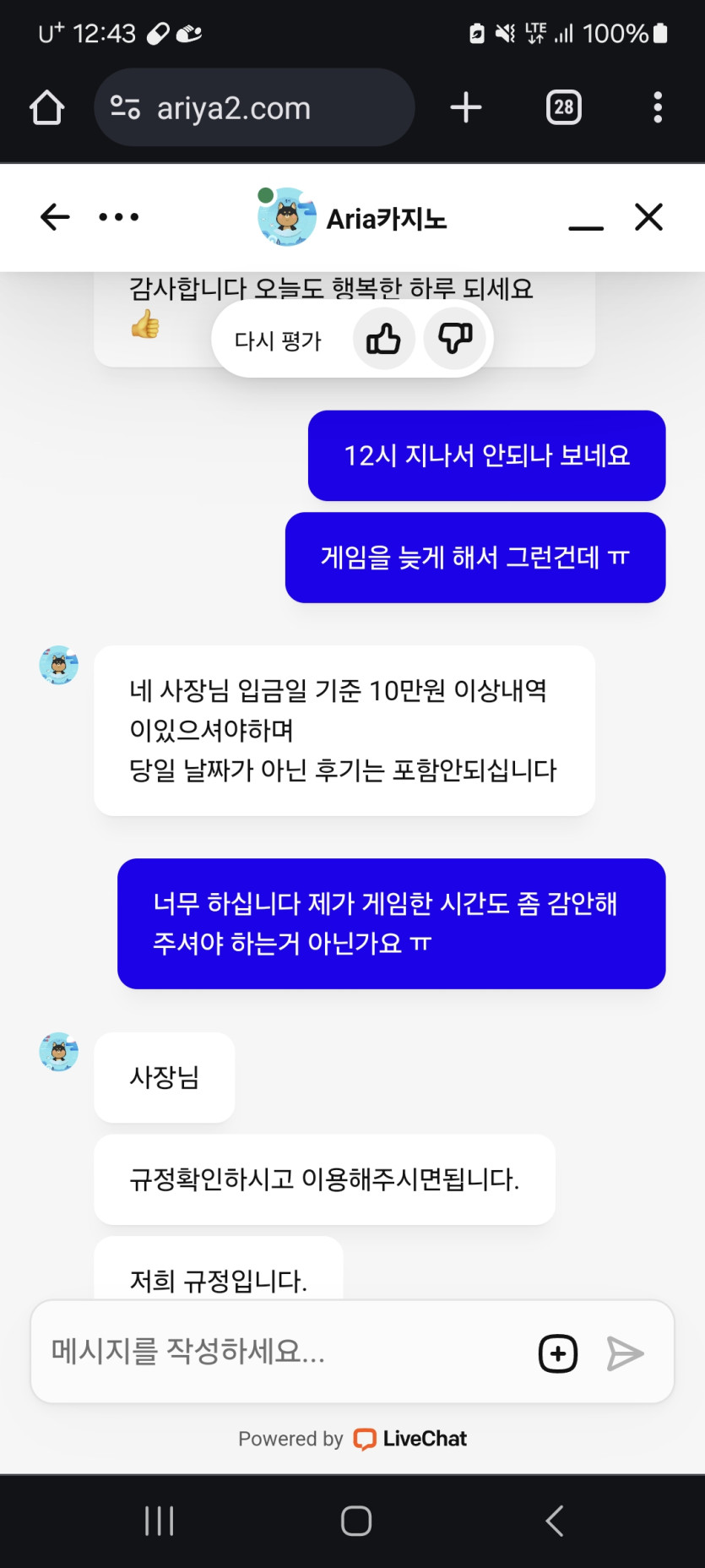The width and height of the screenshot is (705, 1568).
Task: Go back using the chat header arrow
Action: pos(55,217)
